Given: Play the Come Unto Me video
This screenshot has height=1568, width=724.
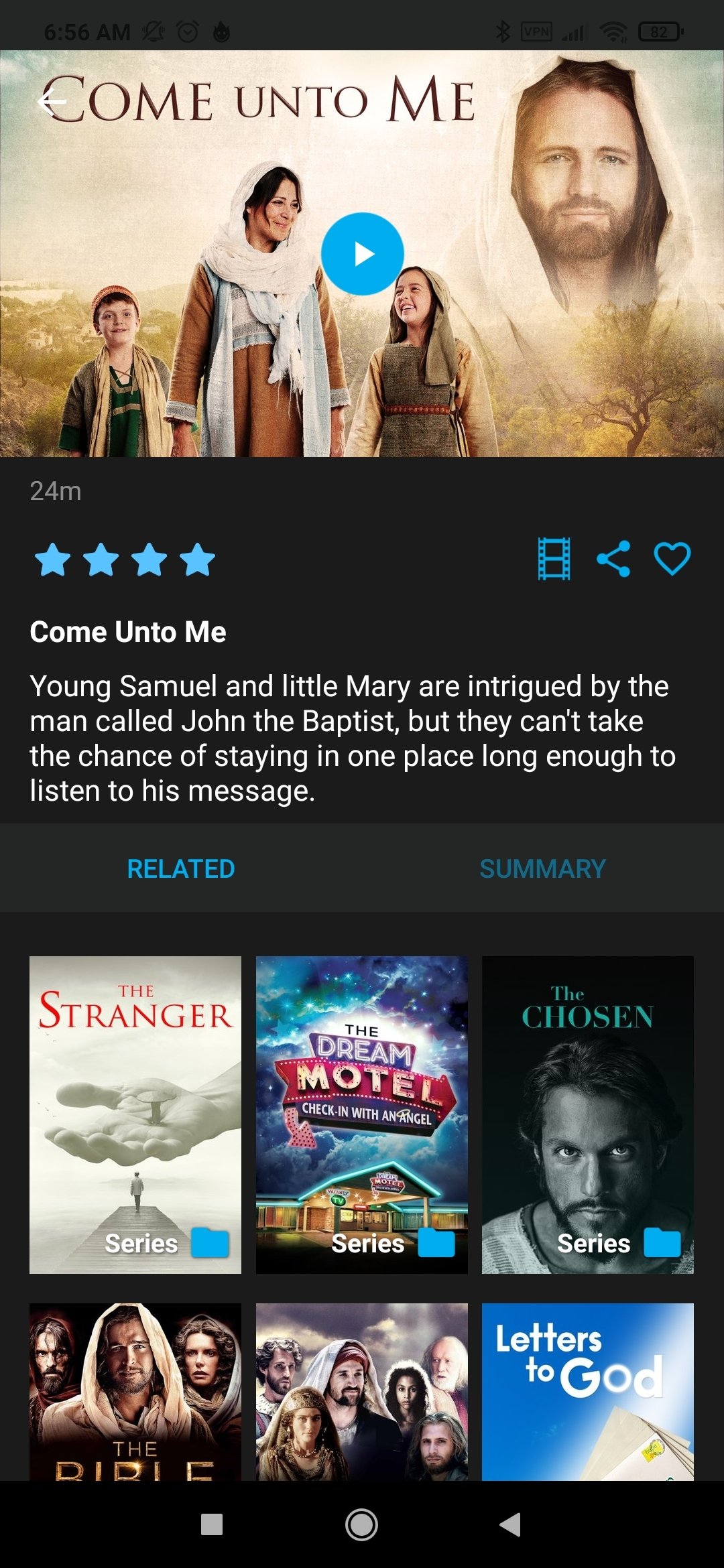Looking at the screenshot, I should click(362, 254).
